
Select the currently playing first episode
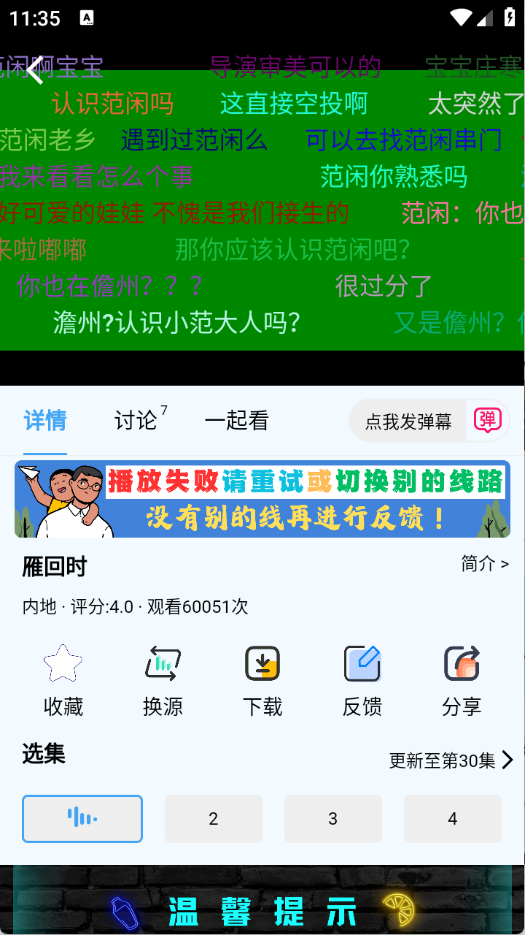(x=82, y=819)
